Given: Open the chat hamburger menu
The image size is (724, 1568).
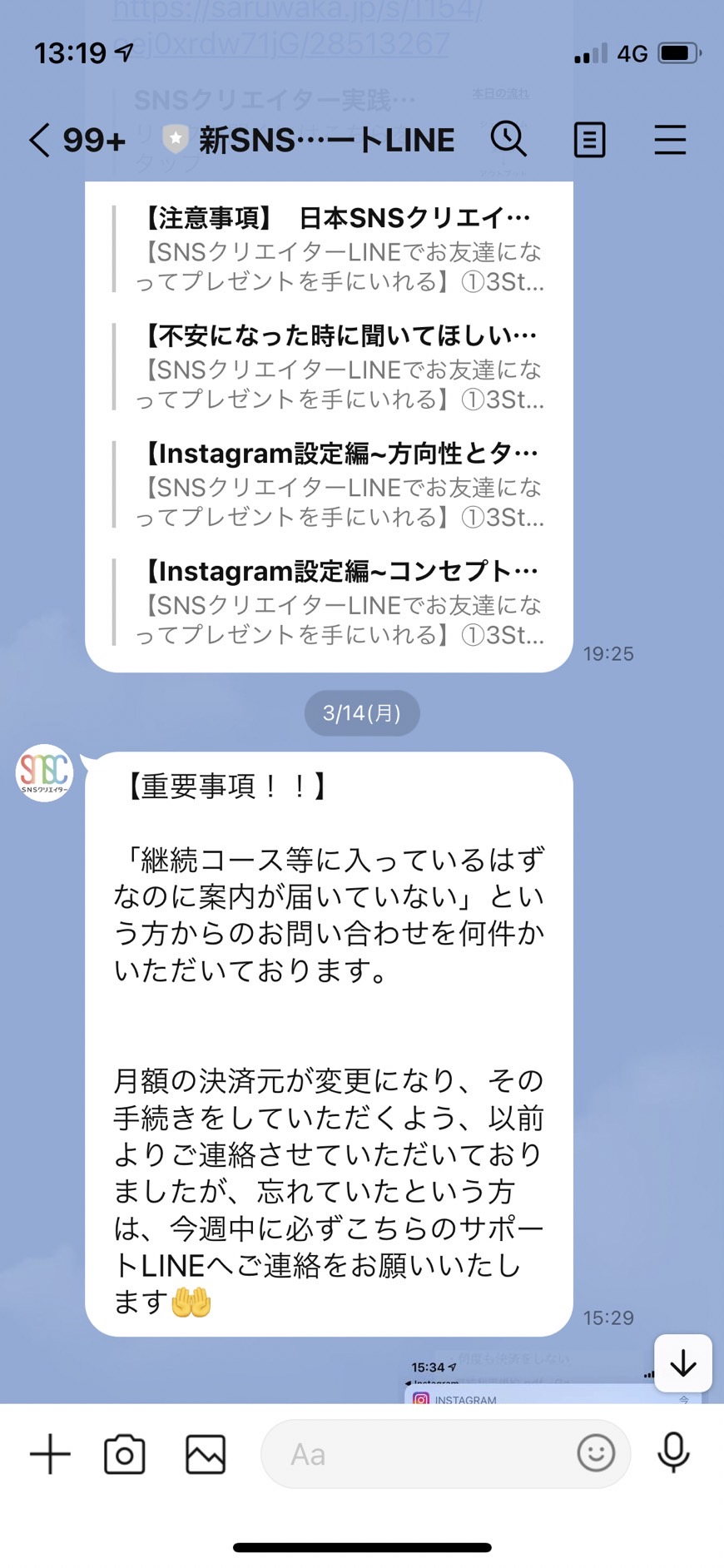Looking at the screenshot, I should click(670, 140).
